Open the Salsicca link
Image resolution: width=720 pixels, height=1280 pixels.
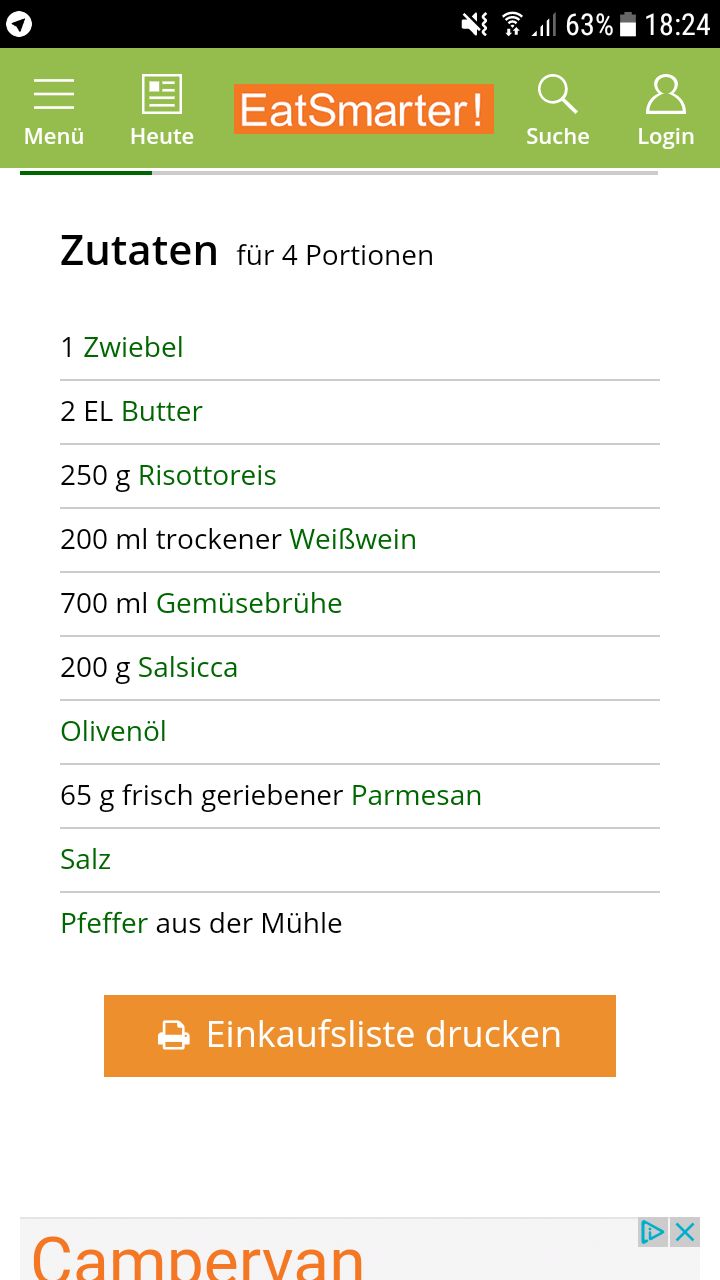[188, 668]
